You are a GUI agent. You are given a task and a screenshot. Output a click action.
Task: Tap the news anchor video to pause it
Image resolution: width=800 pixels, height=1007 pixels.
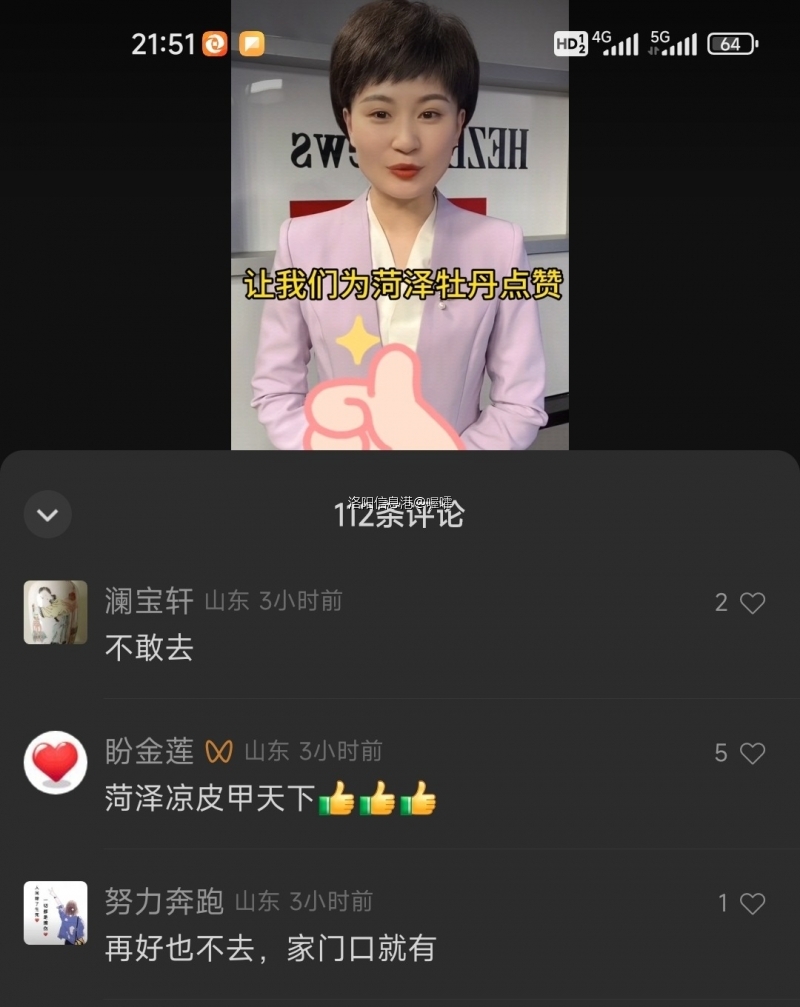pos(399,230)
